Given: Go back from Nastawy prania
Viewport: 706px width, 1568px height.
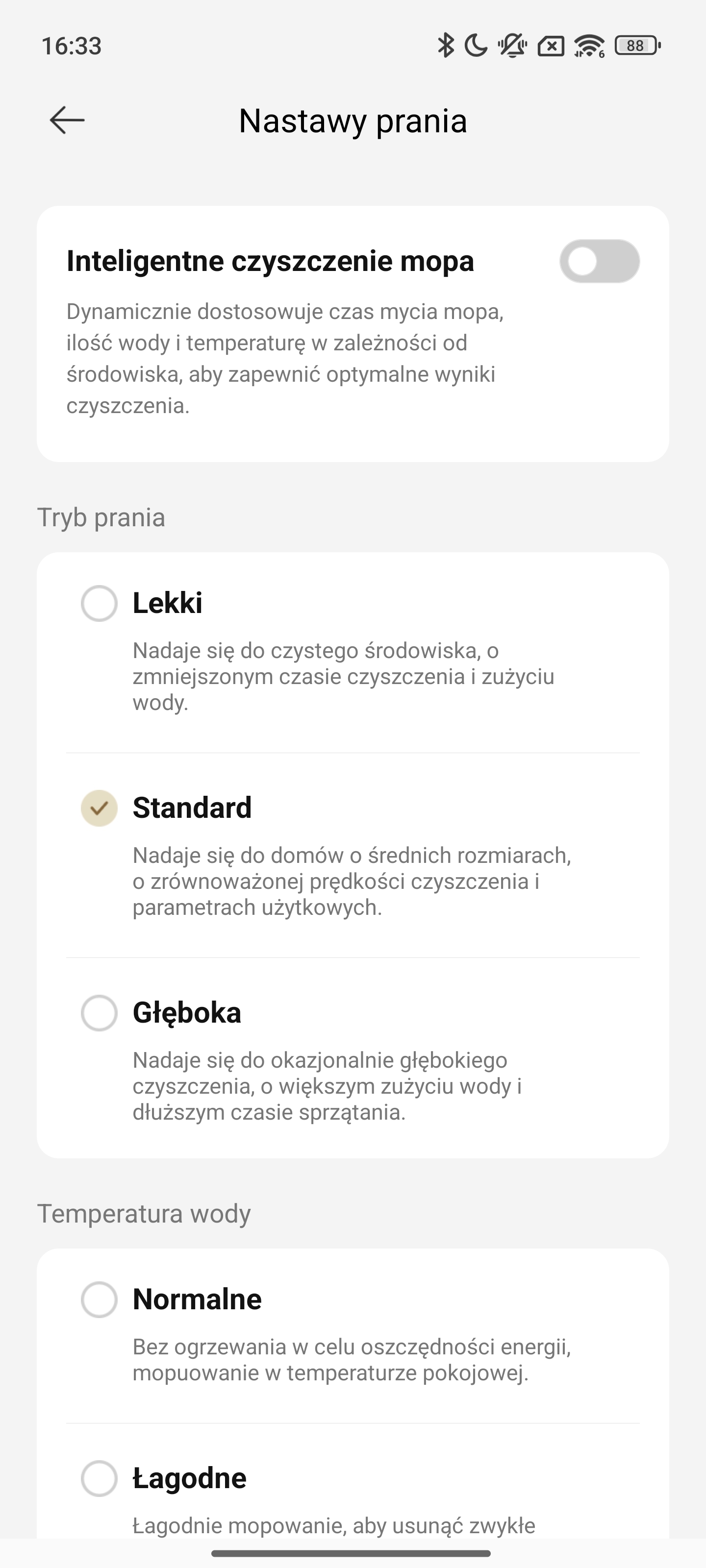Looking at the screenshot, I should coord(67,120).
